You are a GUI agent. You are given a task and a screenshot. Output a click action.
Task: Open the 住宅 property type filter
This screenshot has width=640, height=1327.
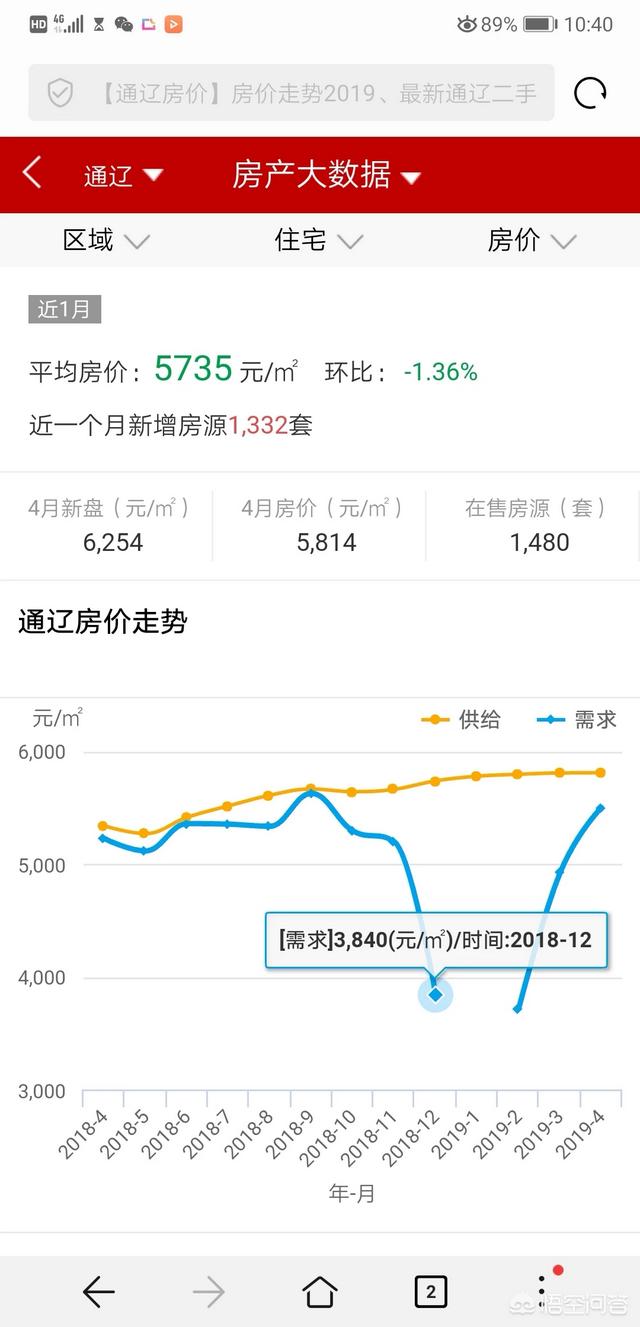tap(319, 240)
